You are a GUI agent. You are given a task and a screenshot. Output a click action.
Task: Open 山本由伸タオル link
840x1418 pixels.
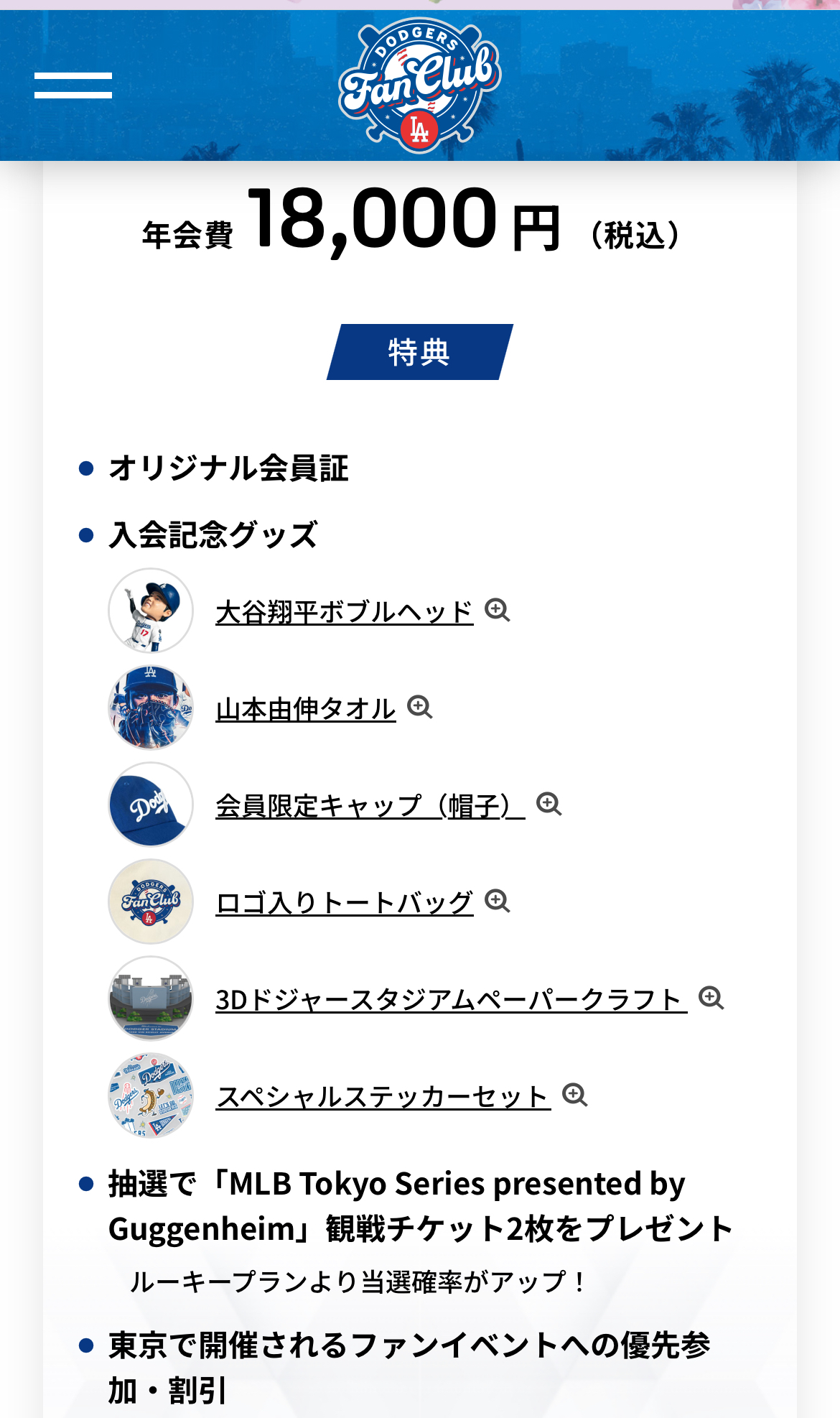pos(306,709)
